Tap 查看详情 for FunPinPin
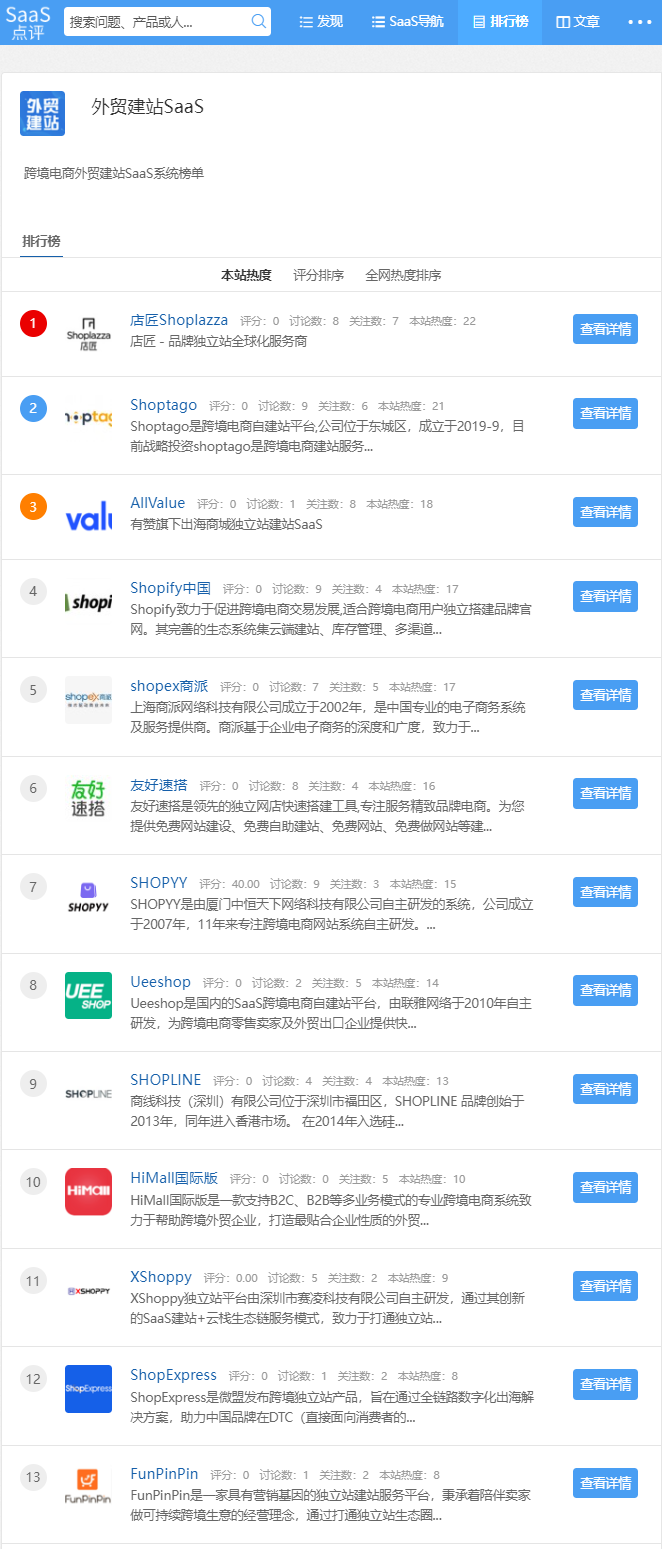The image size is (662, 1549). point(605,1483)
